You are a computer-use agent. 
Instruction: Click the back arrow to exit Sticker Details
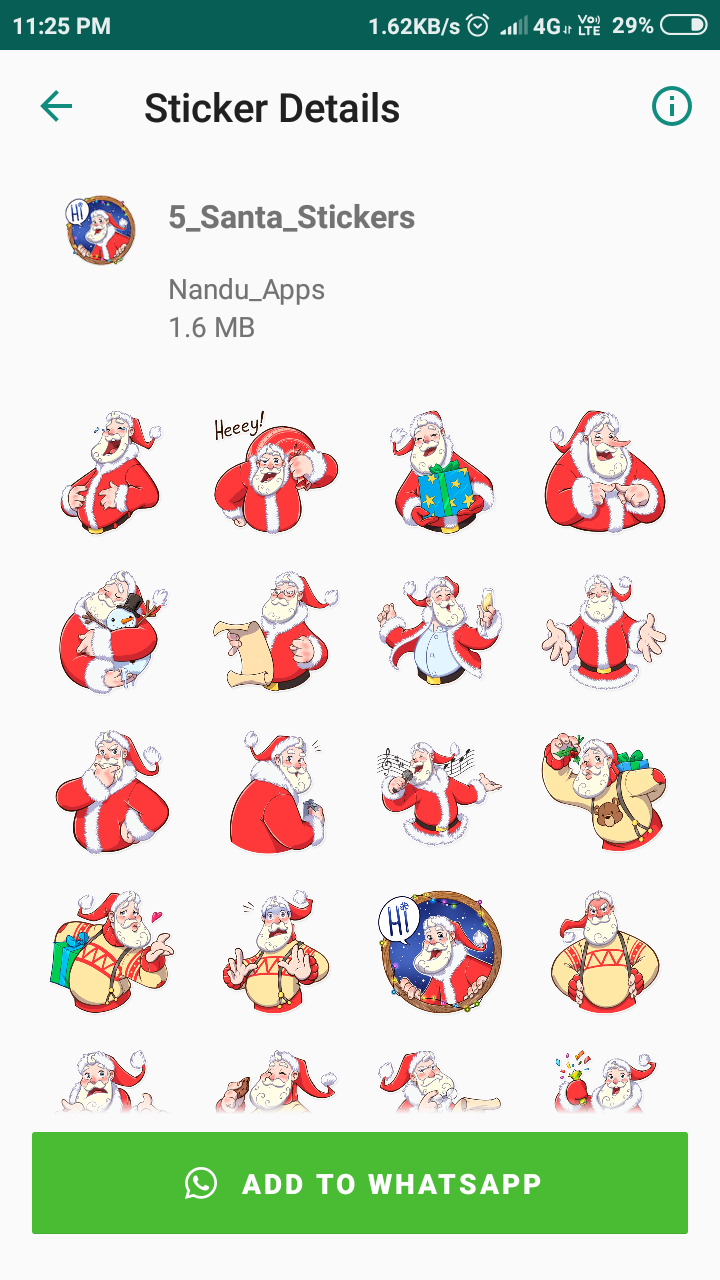point(57,105)
